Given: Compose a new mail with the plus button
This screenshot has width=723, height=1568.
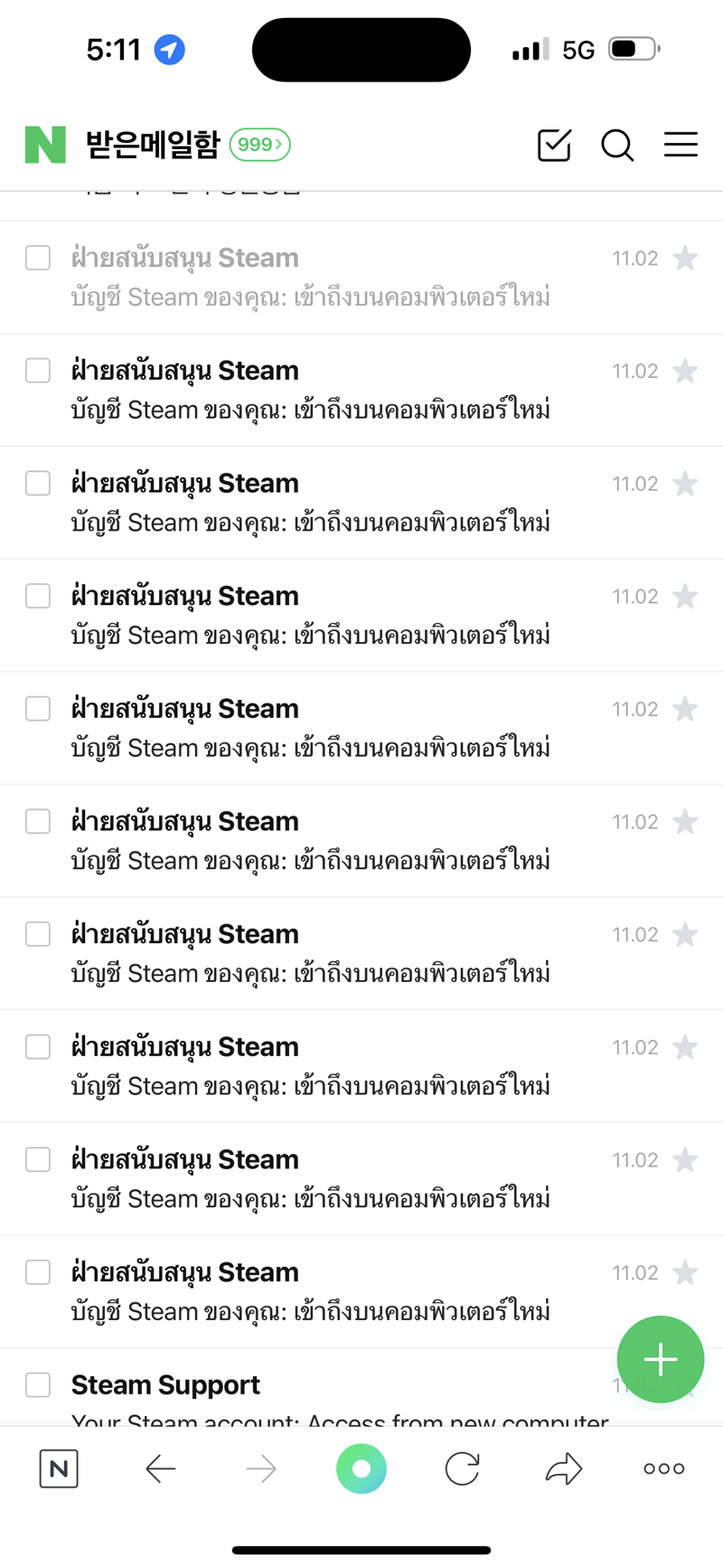Looking at the screenshot, I should click(660, 1359).
